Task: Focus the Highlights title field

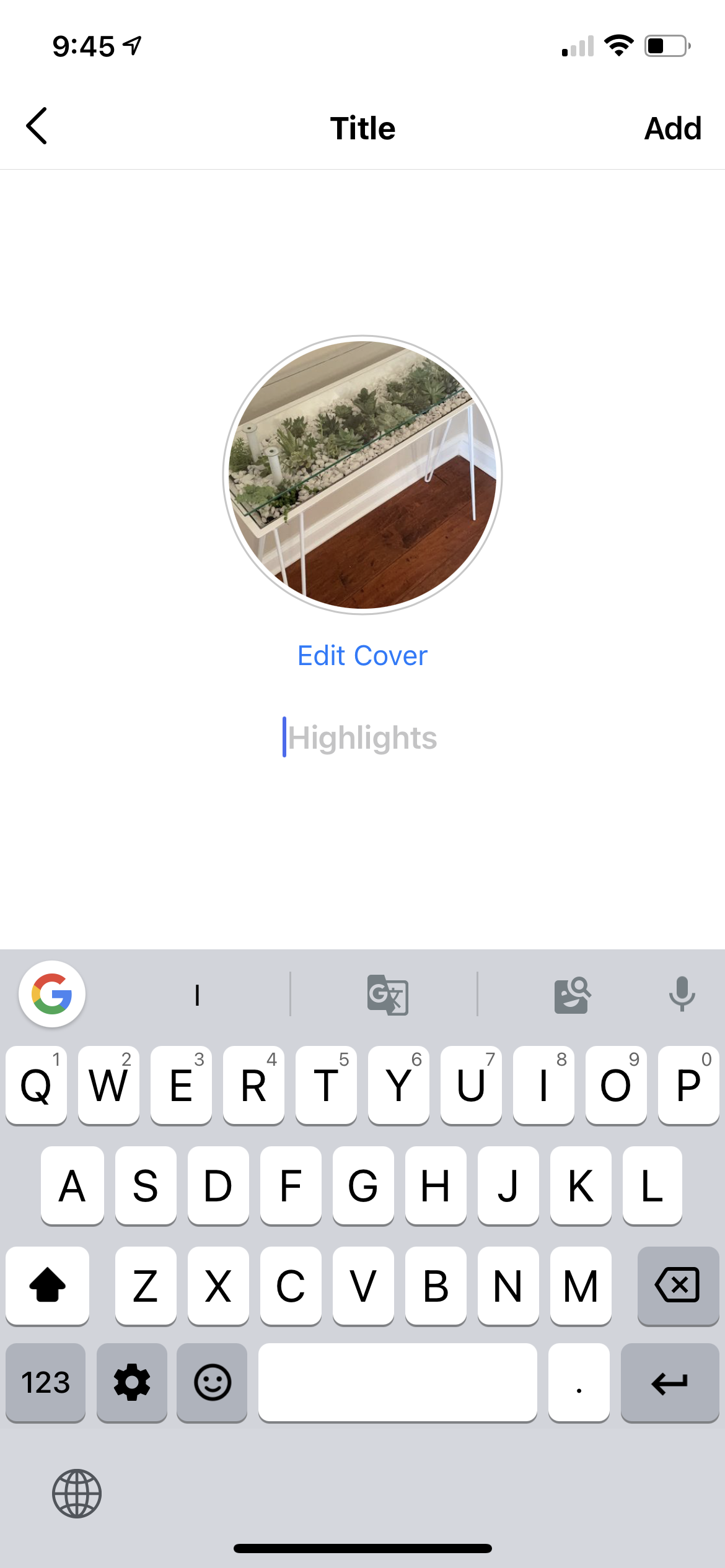Action: (x=362, y=738)
